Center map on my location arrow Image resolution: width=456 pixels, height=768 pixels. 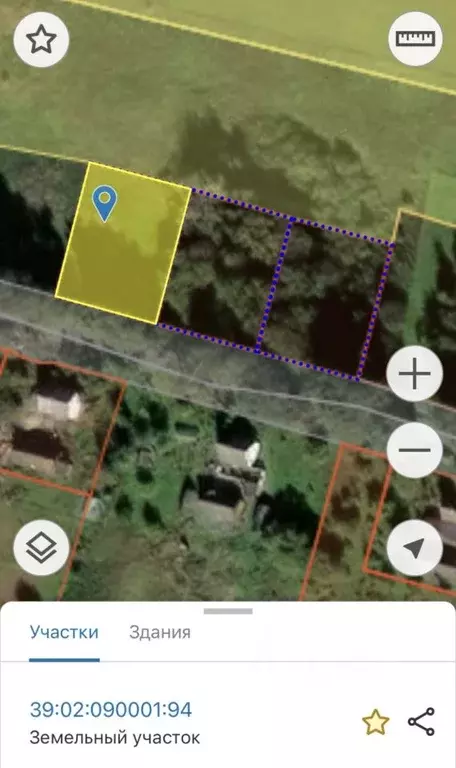point(414,548)
